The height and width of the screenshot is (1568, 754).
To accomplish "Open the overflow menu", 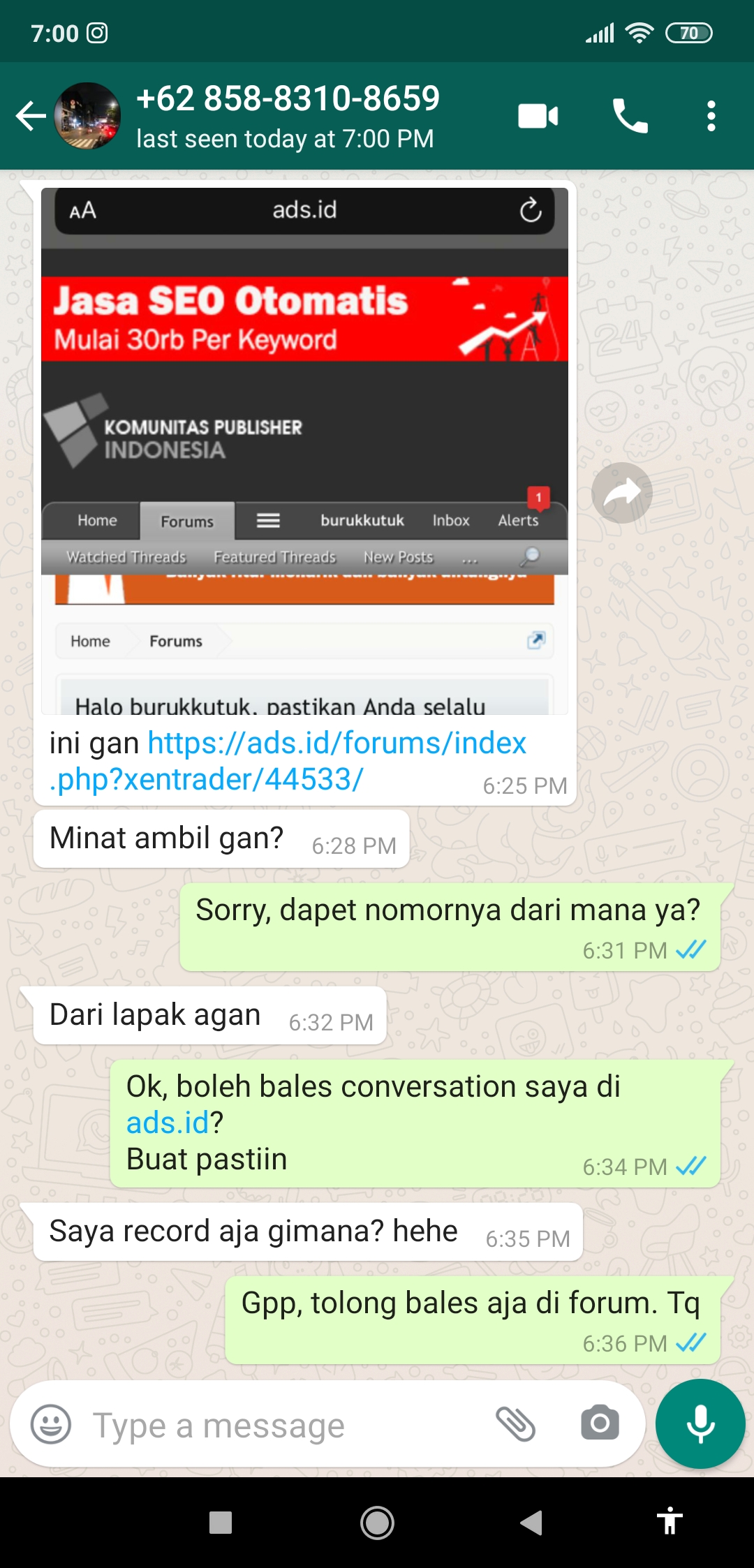I will 711,116.
